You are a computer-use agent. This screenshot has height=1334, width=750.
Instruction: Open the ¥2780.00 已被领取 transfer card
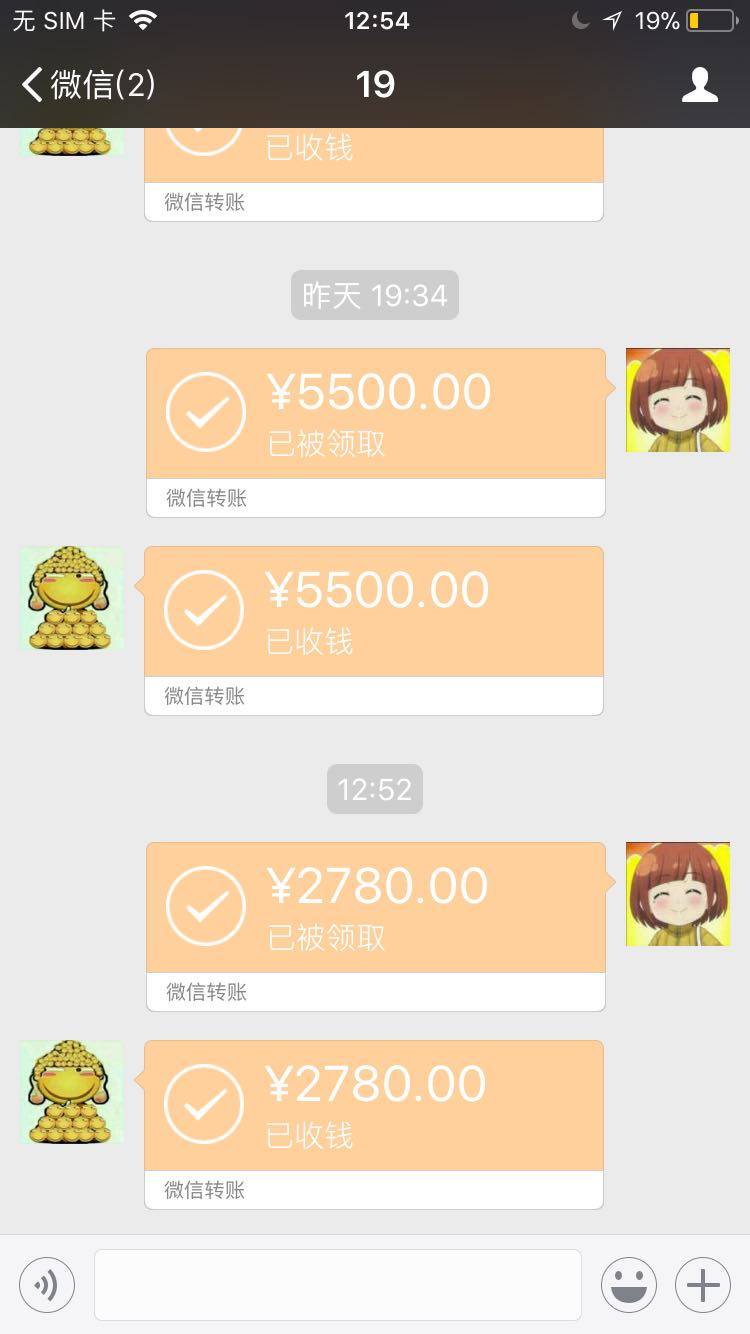(x=376, y=908)
